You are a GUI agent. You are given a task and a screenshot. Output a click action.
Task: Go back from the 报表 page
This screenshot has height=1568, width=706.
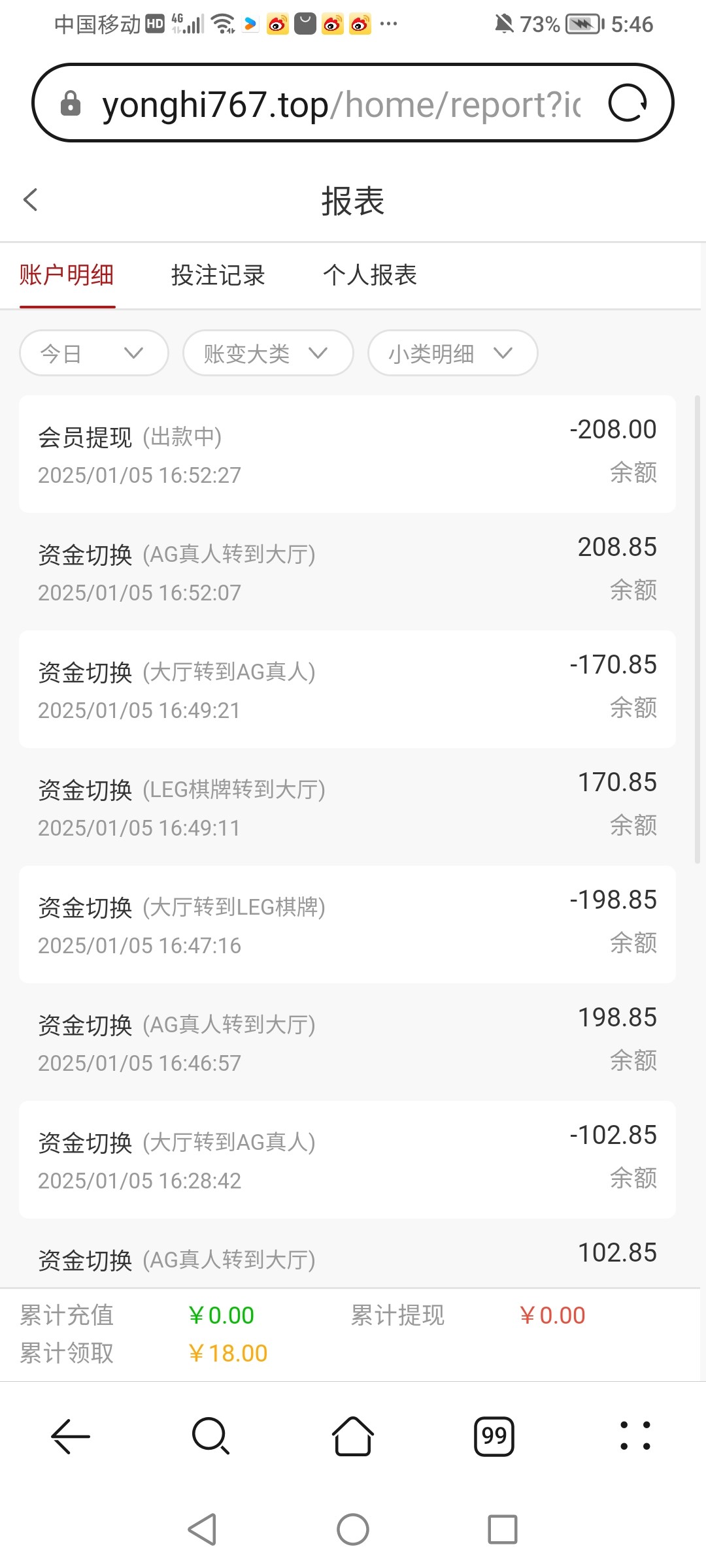pyautogui.click(x=31, y=200)
